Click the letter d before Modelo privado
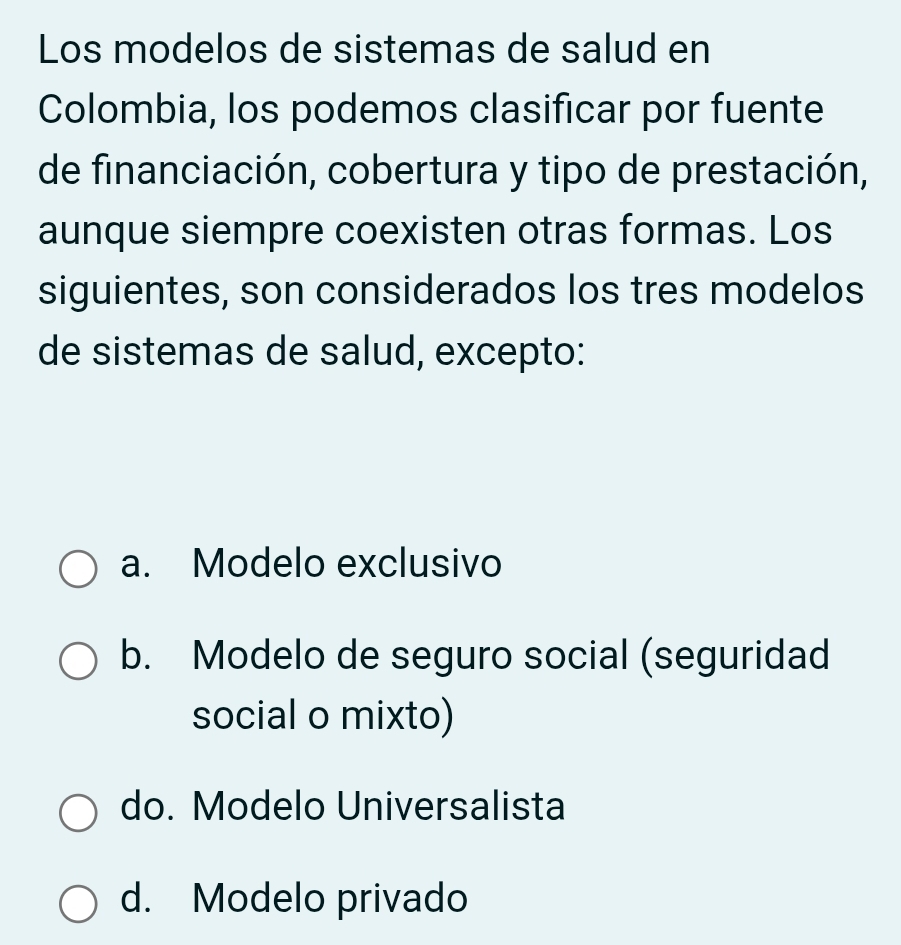The image size is (901, 945). [x=133, y=900]
